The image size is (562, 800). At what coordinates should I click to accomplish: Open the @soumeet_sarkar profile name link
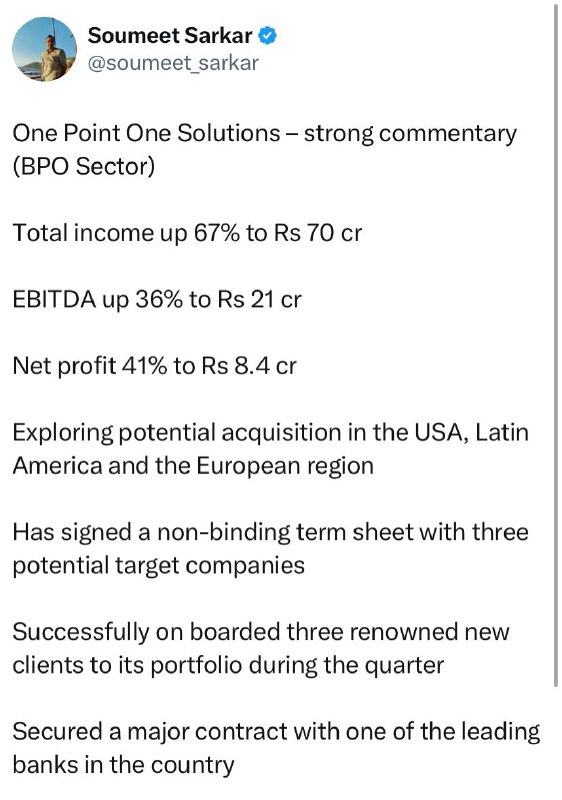click(173, 63)
